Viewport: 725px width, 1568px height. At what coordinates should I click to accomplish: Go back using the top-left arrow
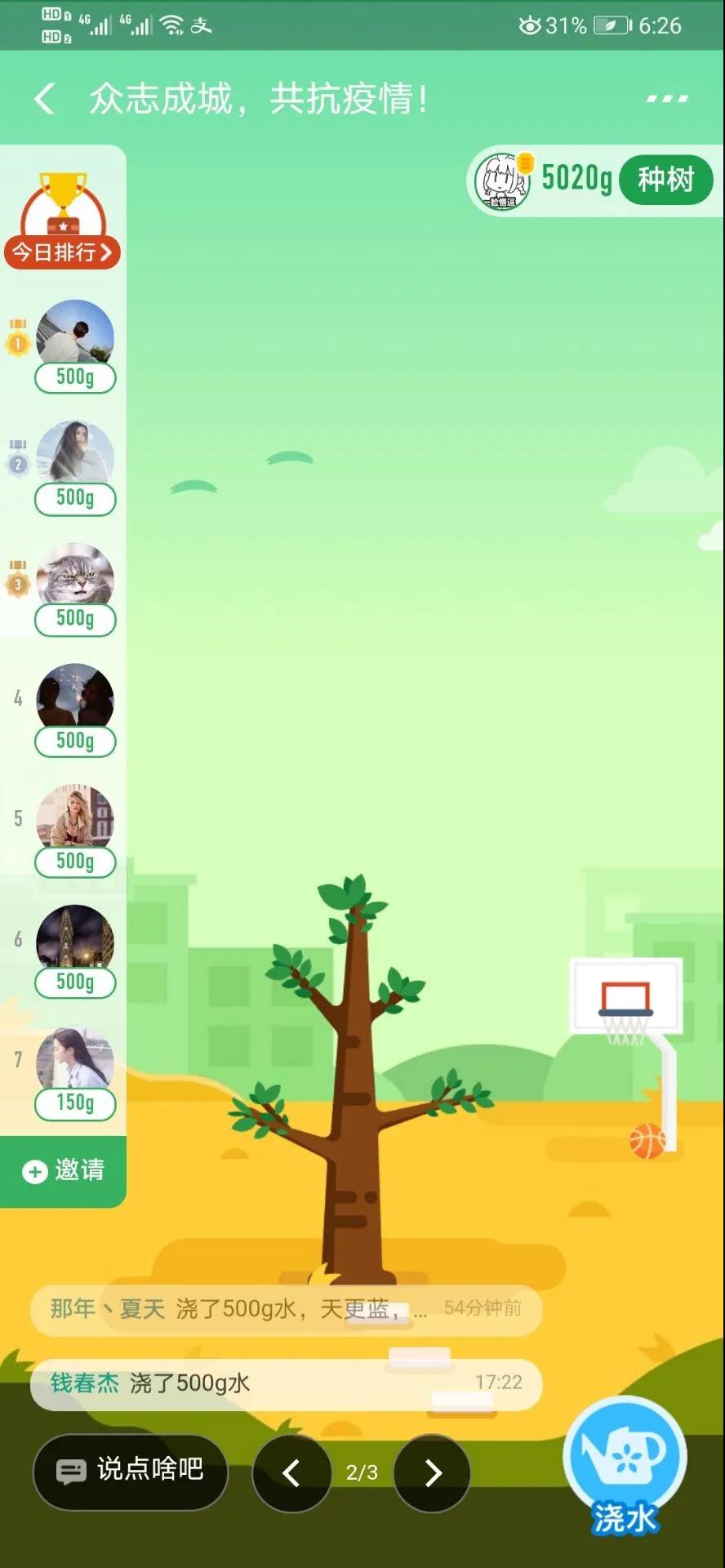pos(45,99)
